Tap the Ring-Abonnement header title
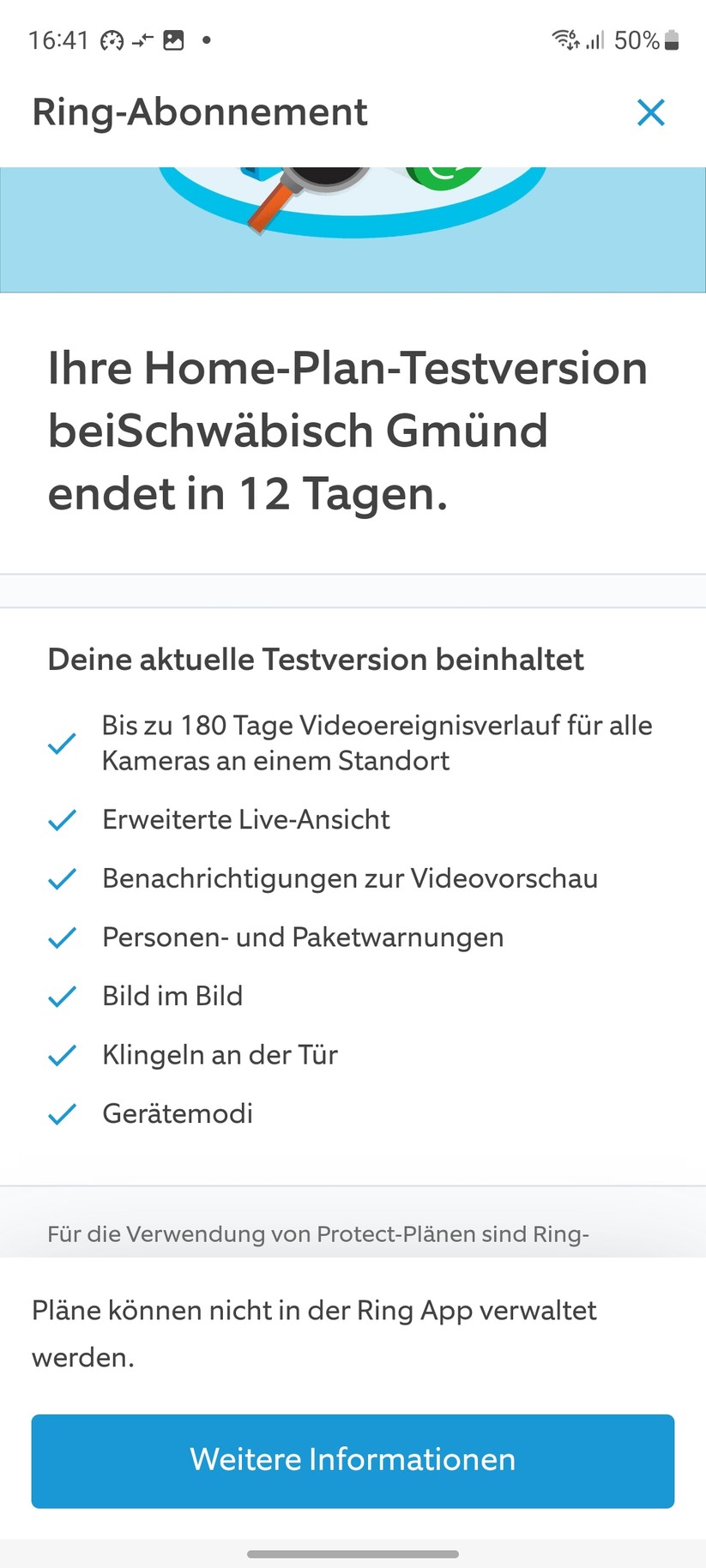 pyautogui.click(x=200, y=112)
